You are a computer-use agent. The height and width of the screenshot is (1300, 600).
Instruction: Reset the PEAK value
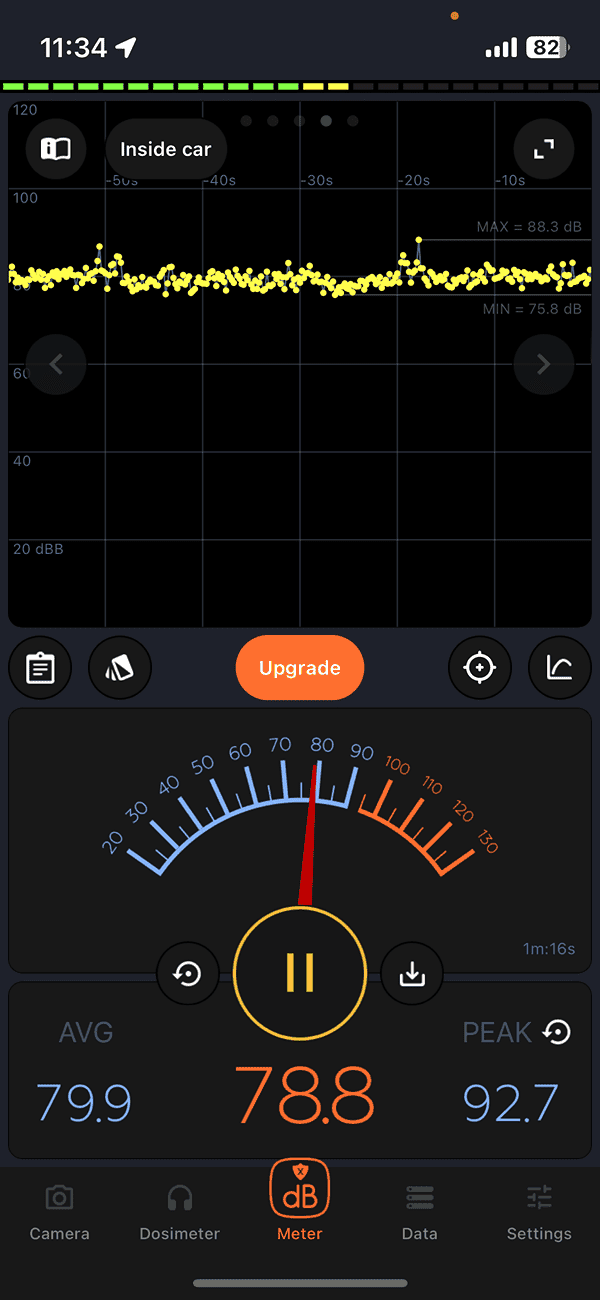coord(557,1032)
